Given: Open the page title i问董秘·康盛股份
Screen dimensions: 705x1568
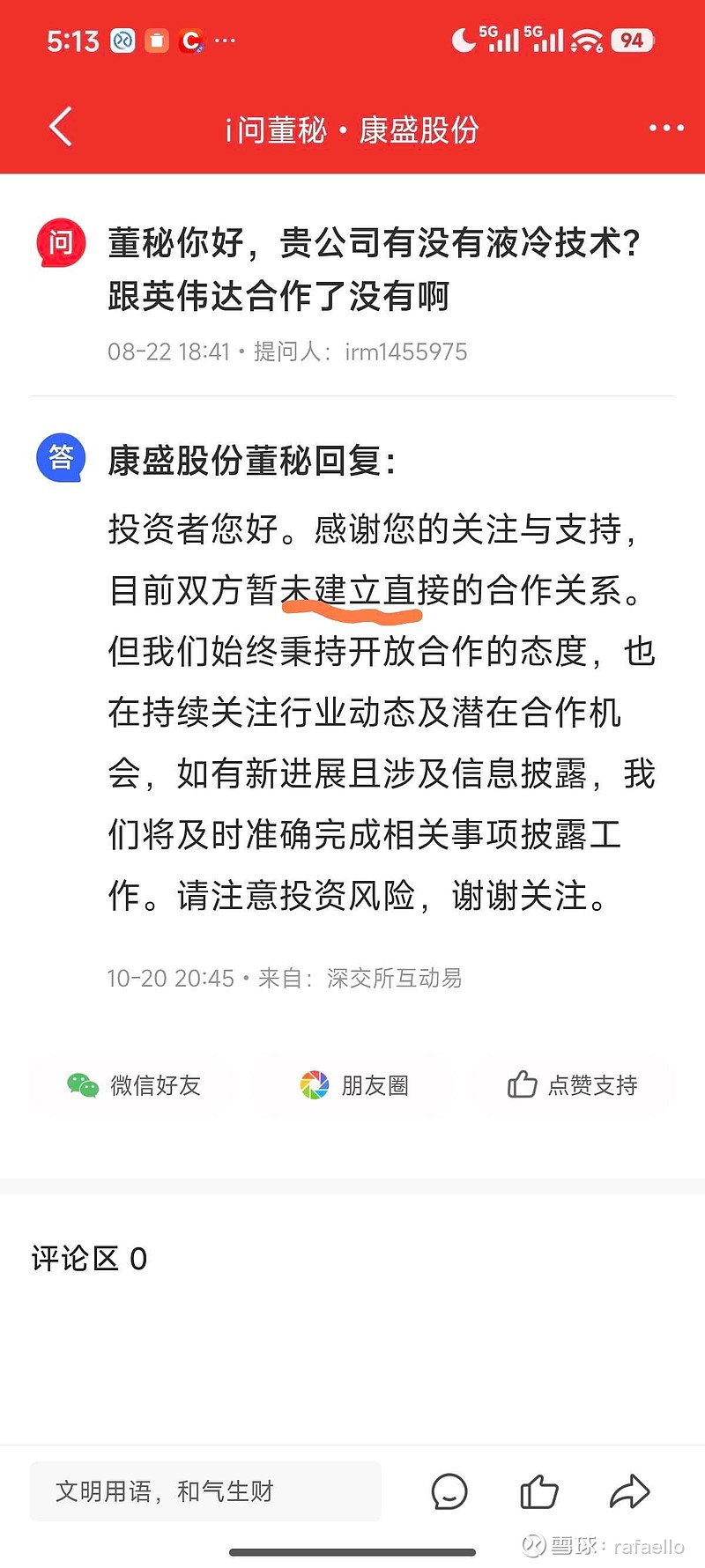Looking at the screenshot, I should click(352, 129).
